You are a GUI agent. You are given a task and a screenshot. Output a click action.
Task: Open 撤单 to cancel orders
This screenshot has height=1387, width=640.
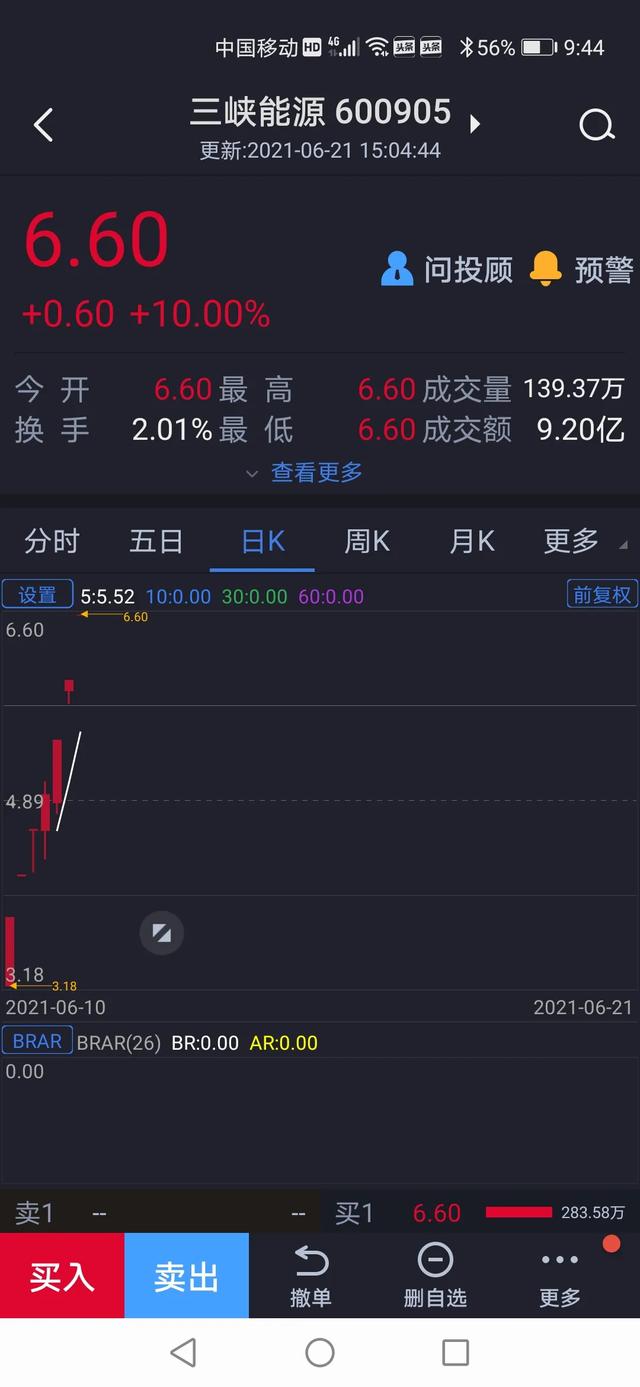[x=311, y=1276]
